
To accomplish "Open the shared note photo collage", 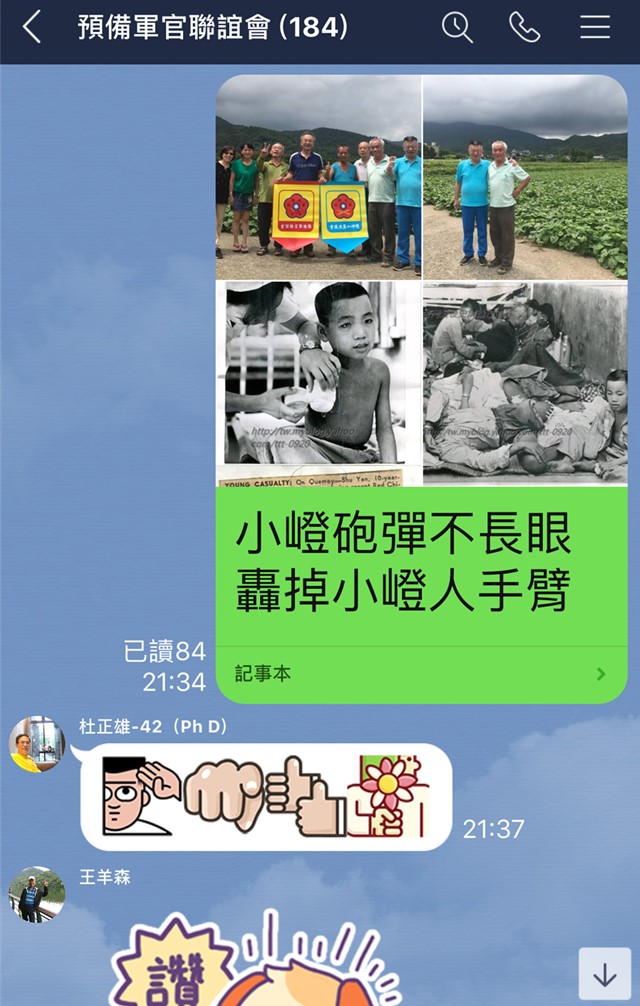I will click(421, 280).
